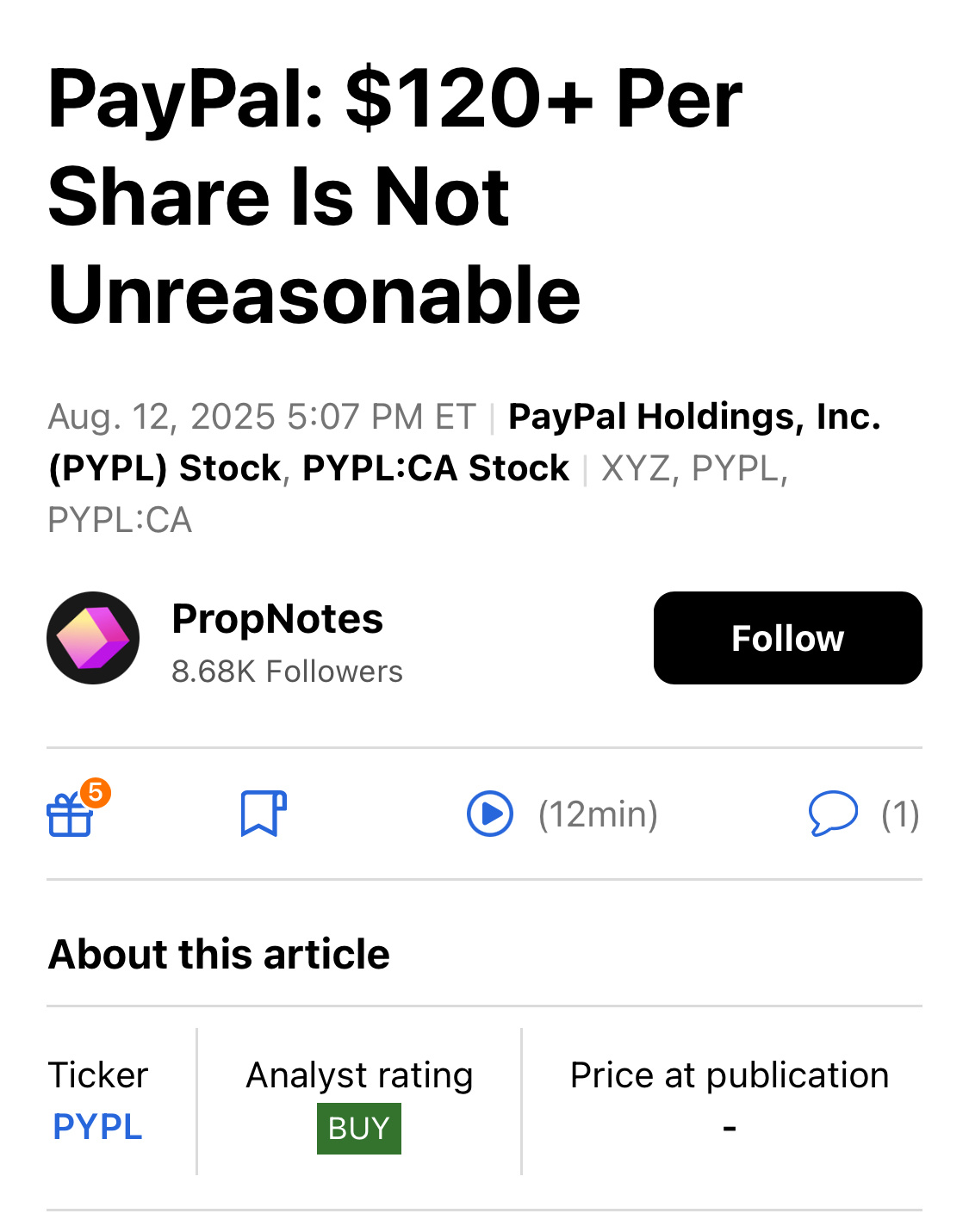
Task: Enable audio playback for the article
Action: pyautogui.click(x=489, y=813)
